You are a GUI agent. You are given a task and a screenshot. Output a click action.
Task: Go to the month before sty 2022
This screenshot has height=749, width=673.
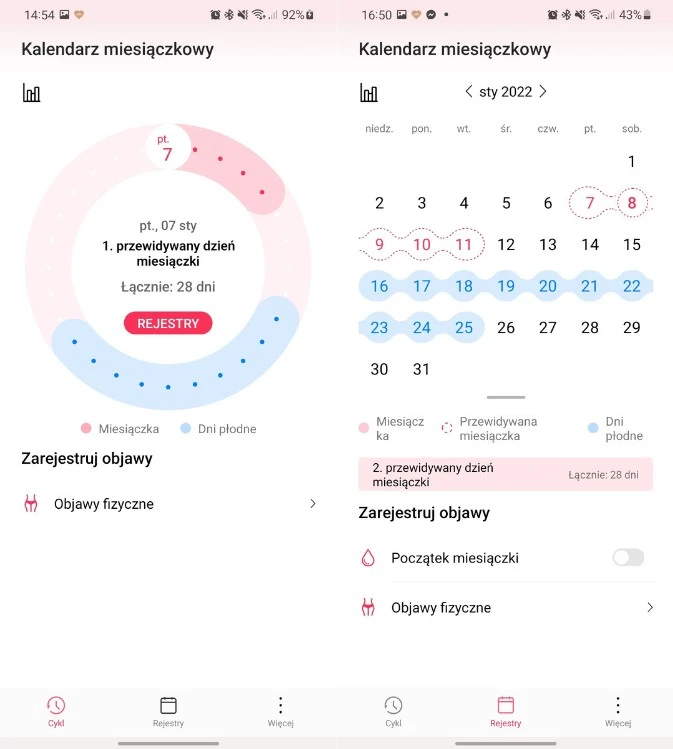(468, 91)
